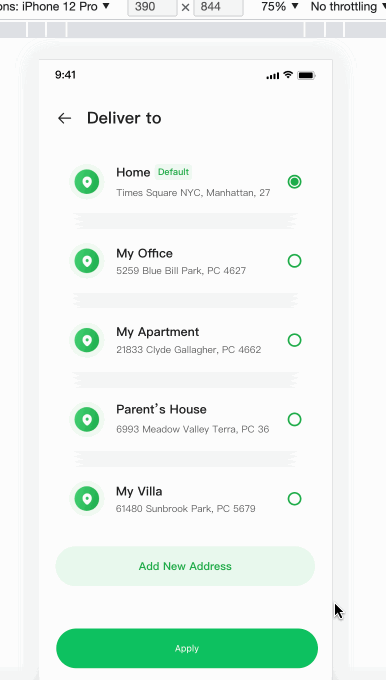The width and height of the screenshot is (386, 680).
Task: Edit the 390 width field
Action: click(152, 7)
